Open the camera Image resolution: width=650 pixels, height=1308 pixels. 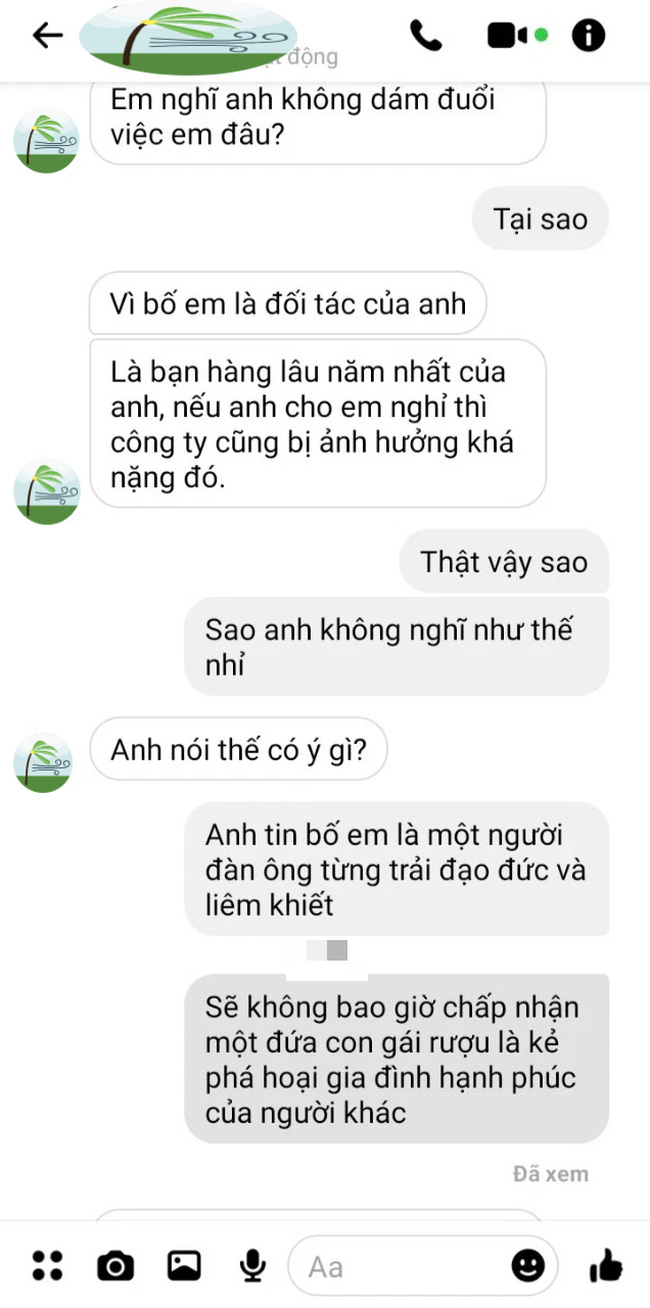point(115,1266)
